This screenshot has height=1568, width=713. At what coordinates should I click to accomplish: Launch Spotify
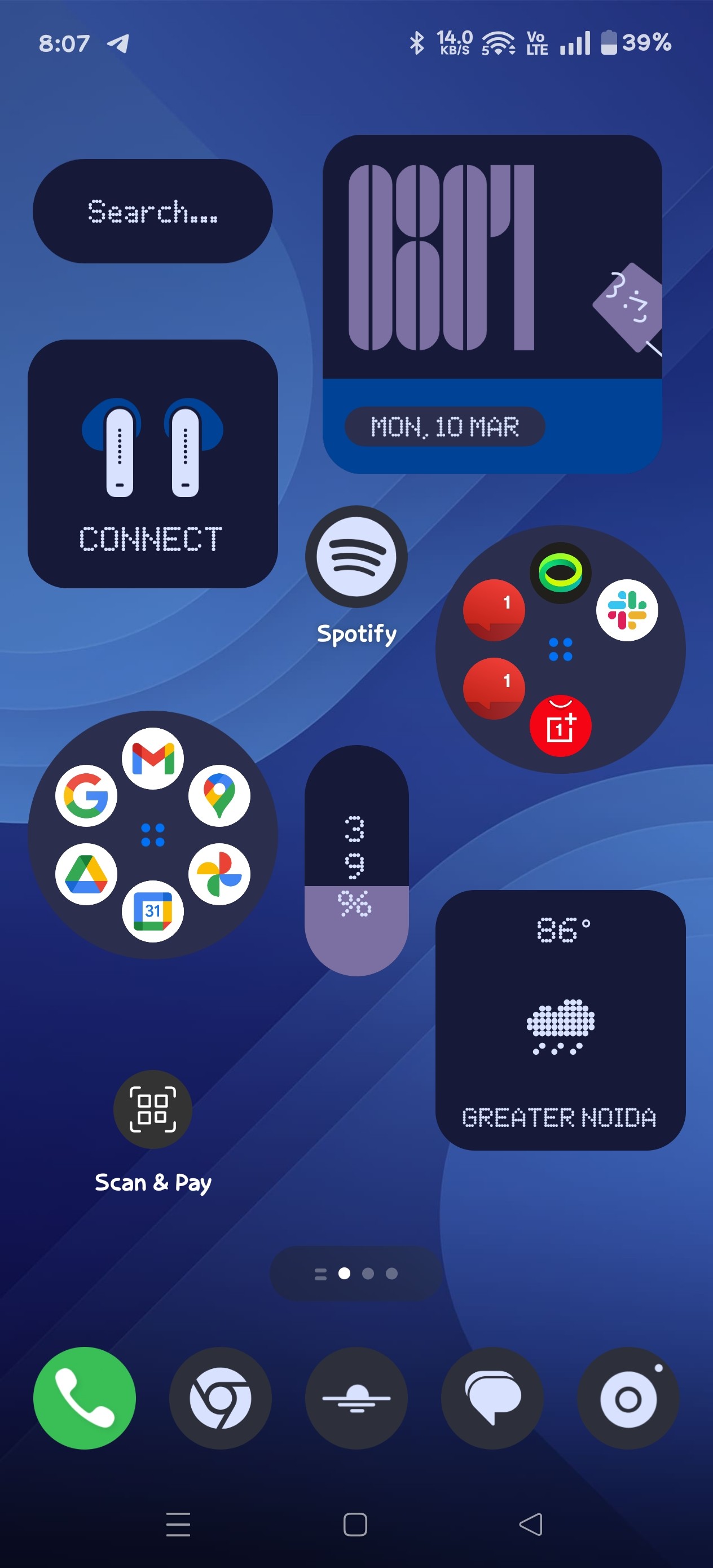click(x=356, y=556)
